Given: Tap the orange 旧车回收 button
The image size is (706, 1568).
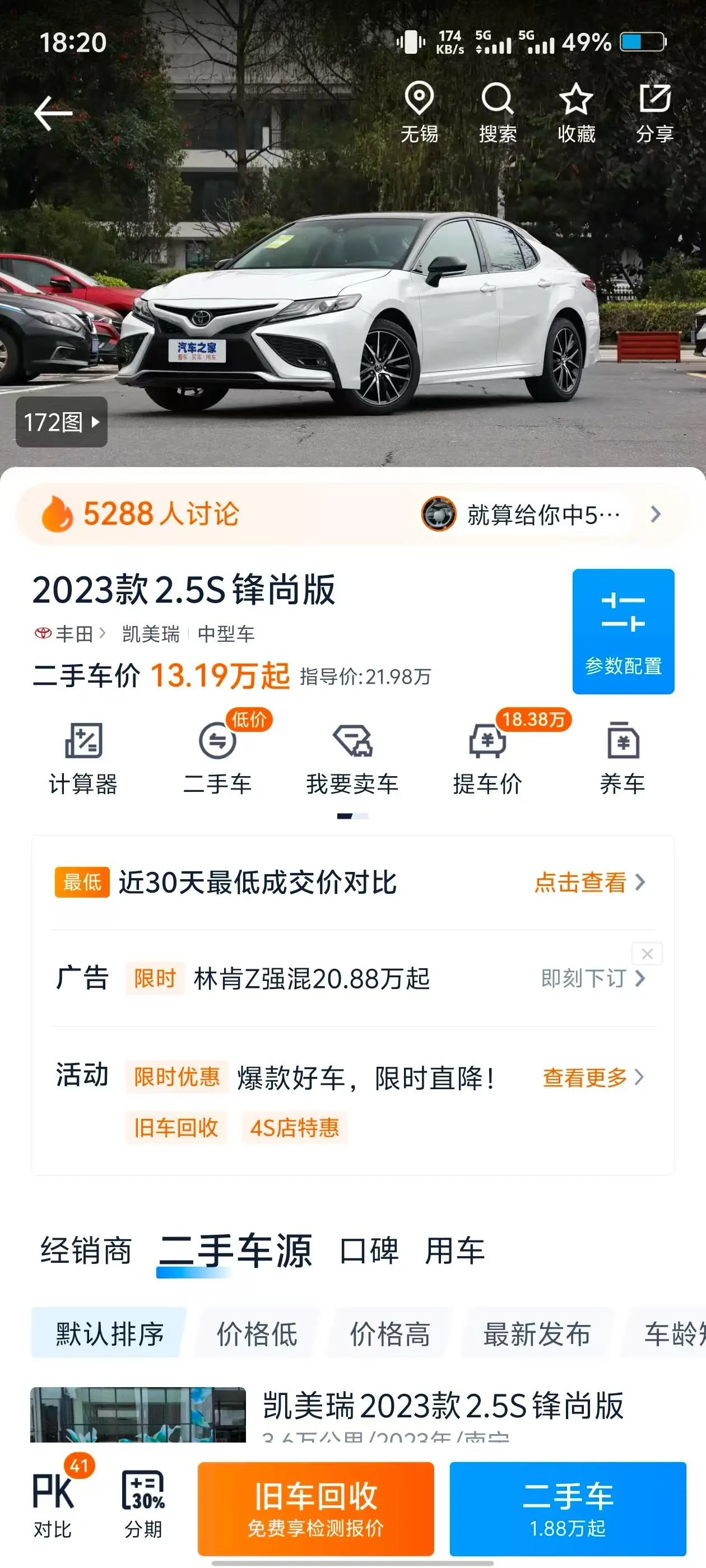Looking at the screenshot, I should click(x=315, y=1508).
